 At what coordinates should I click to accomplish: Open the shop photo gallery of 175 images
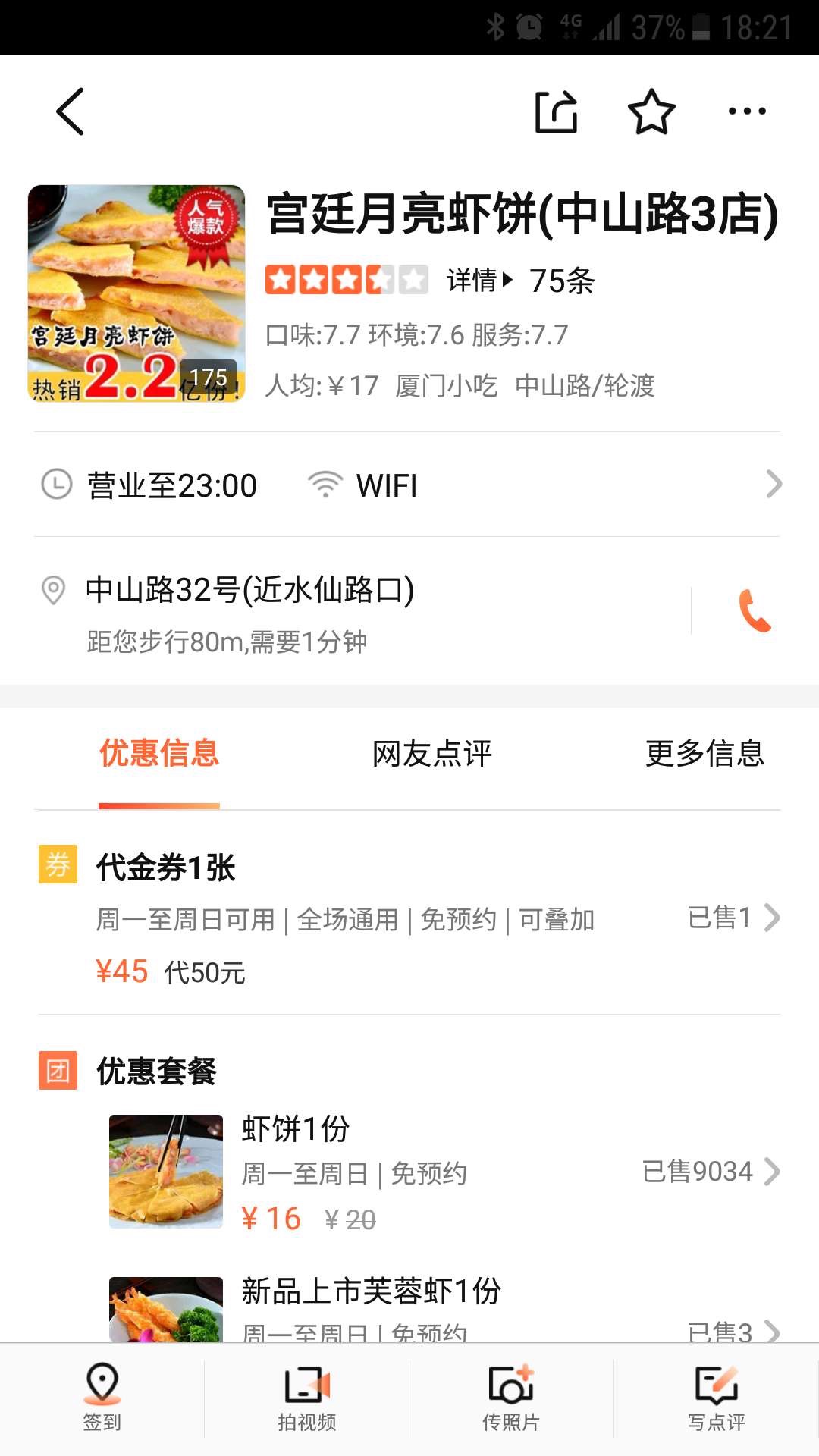(x=136, y=293)
